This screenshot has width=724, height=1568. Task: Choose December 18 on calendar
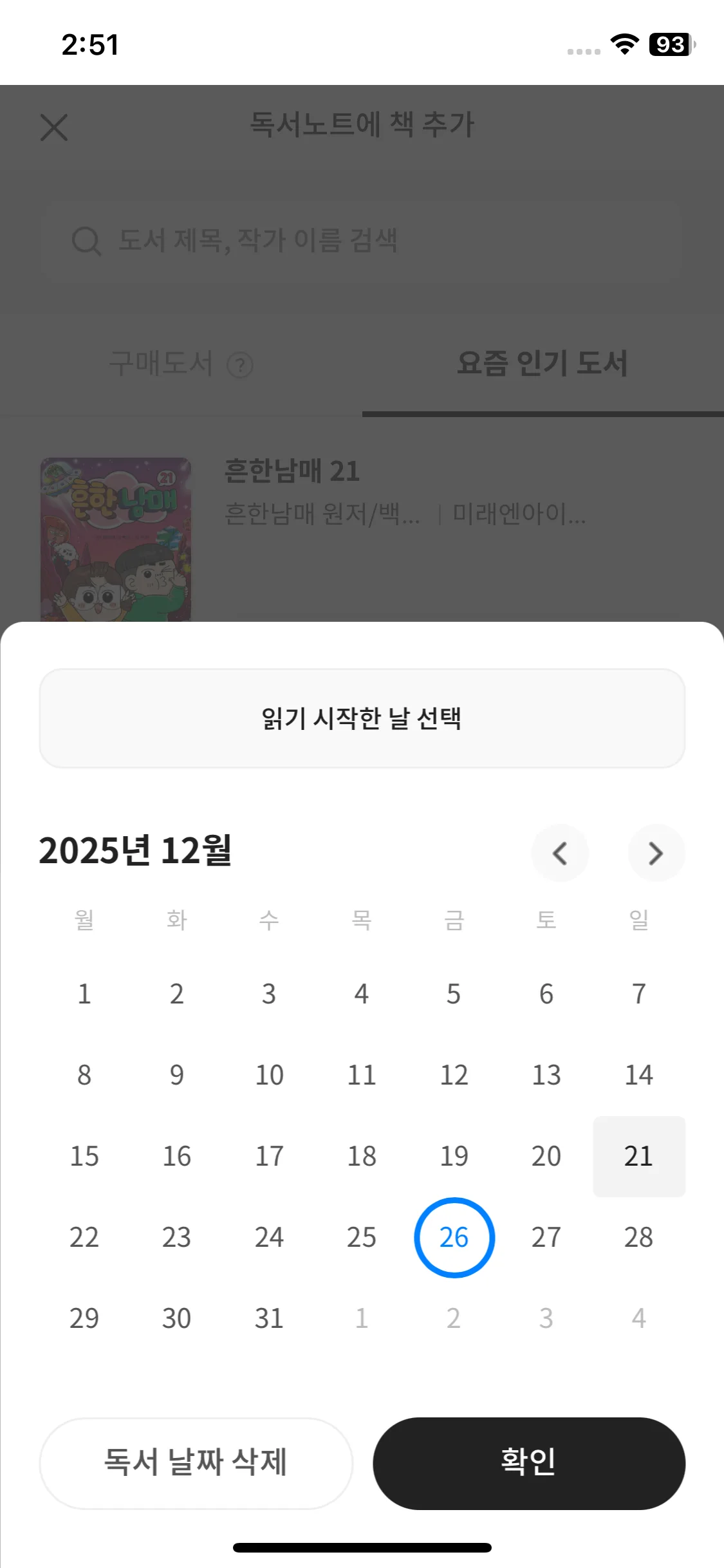pyautogui.click(x=362, y=1156)
